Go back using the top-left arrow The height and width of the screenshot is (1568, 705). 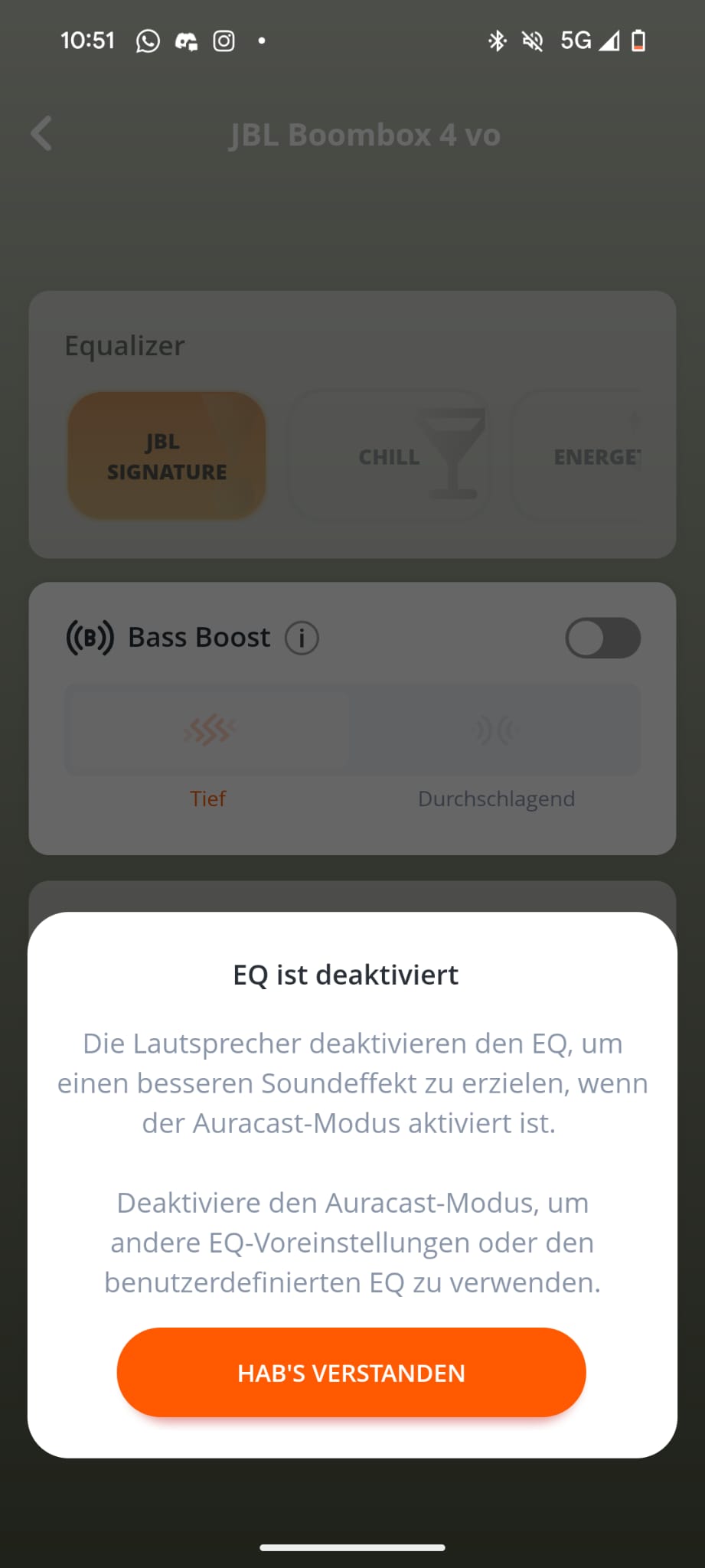click(x=42, y=134)
